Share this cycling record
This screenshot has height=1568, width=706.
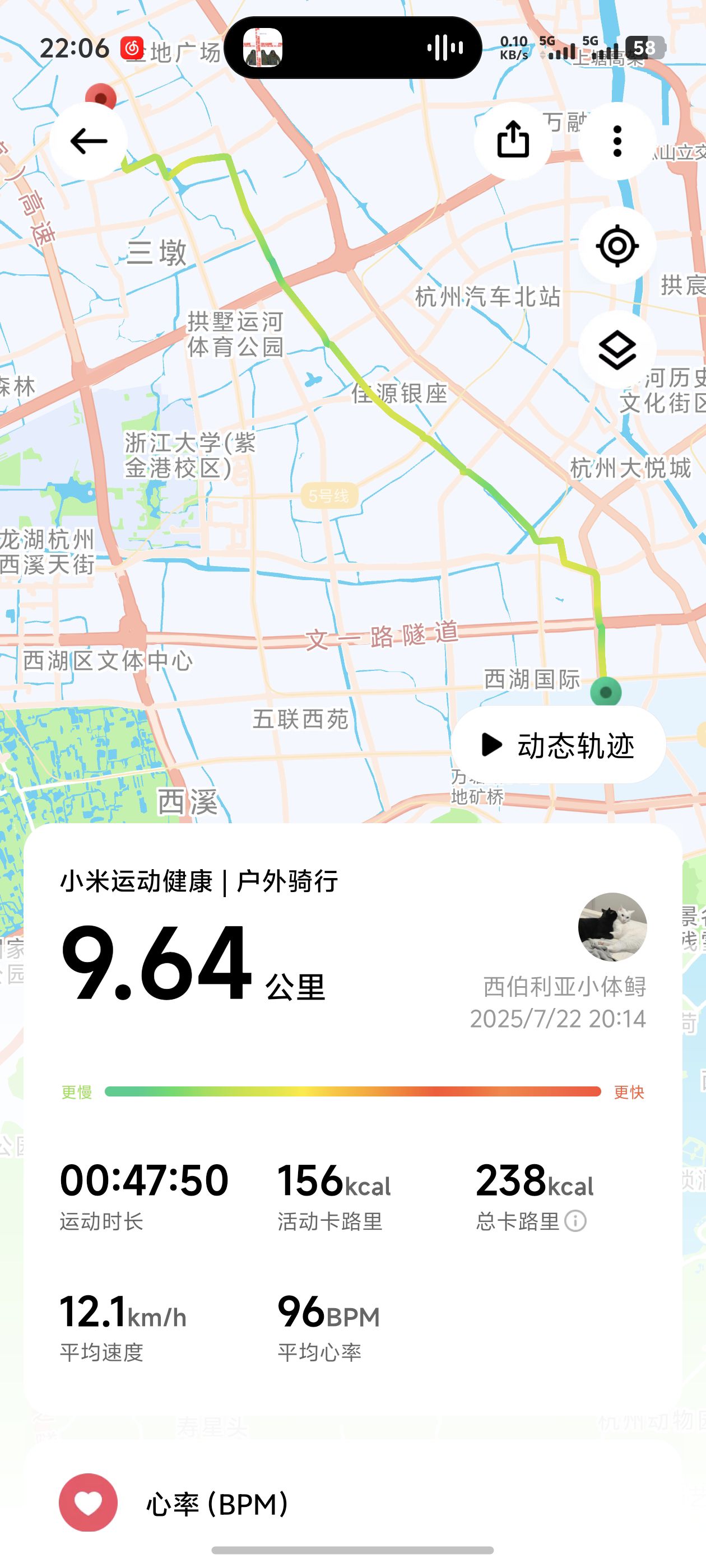(x=513, y=141)
